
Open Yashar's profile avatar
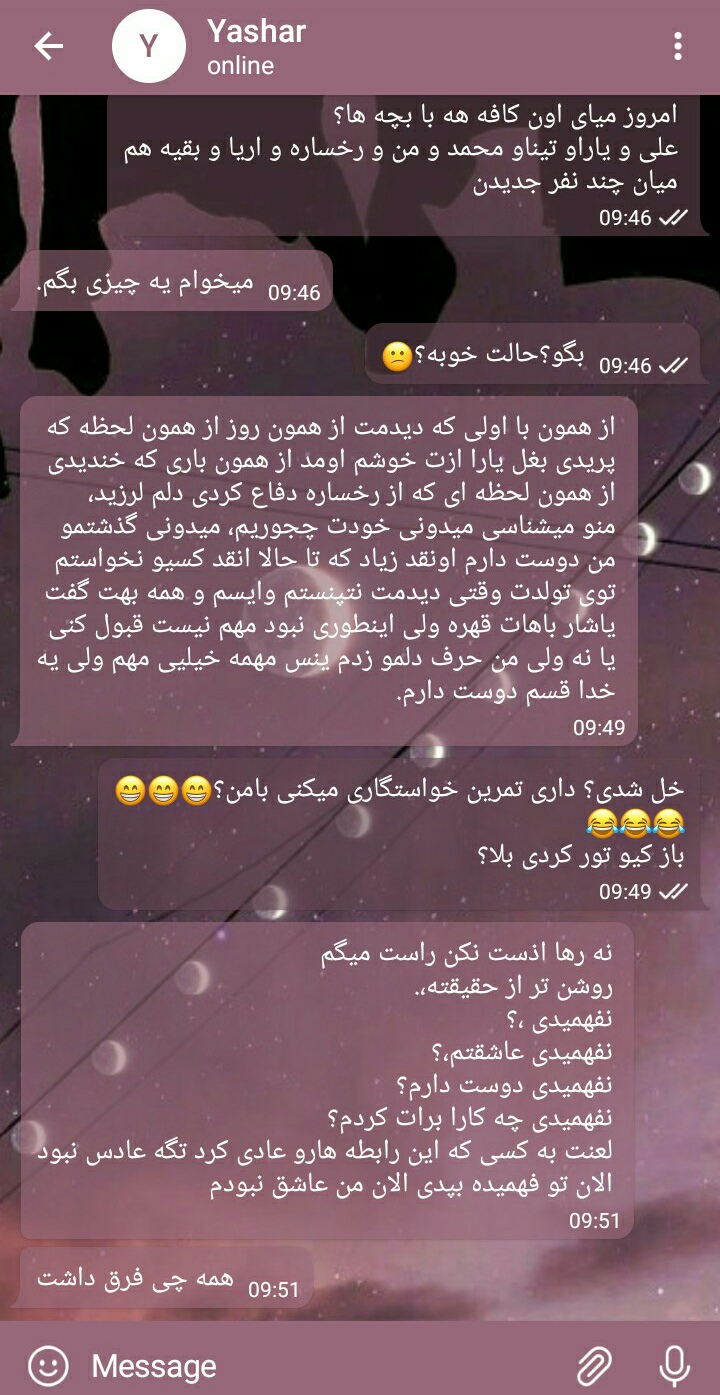[148, 47]
